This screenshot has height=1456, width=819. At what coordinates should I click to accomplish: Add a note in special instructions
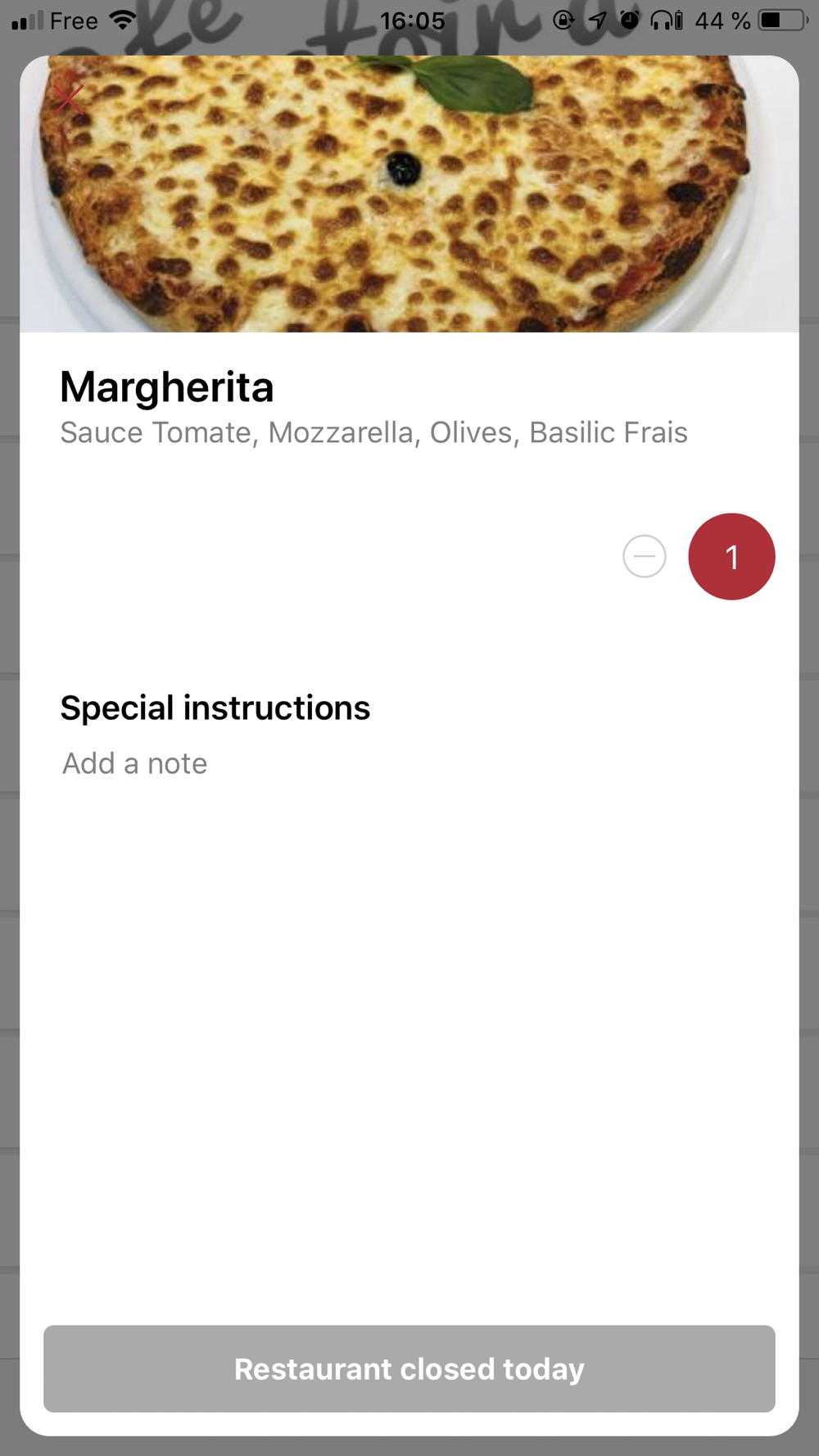409,763
